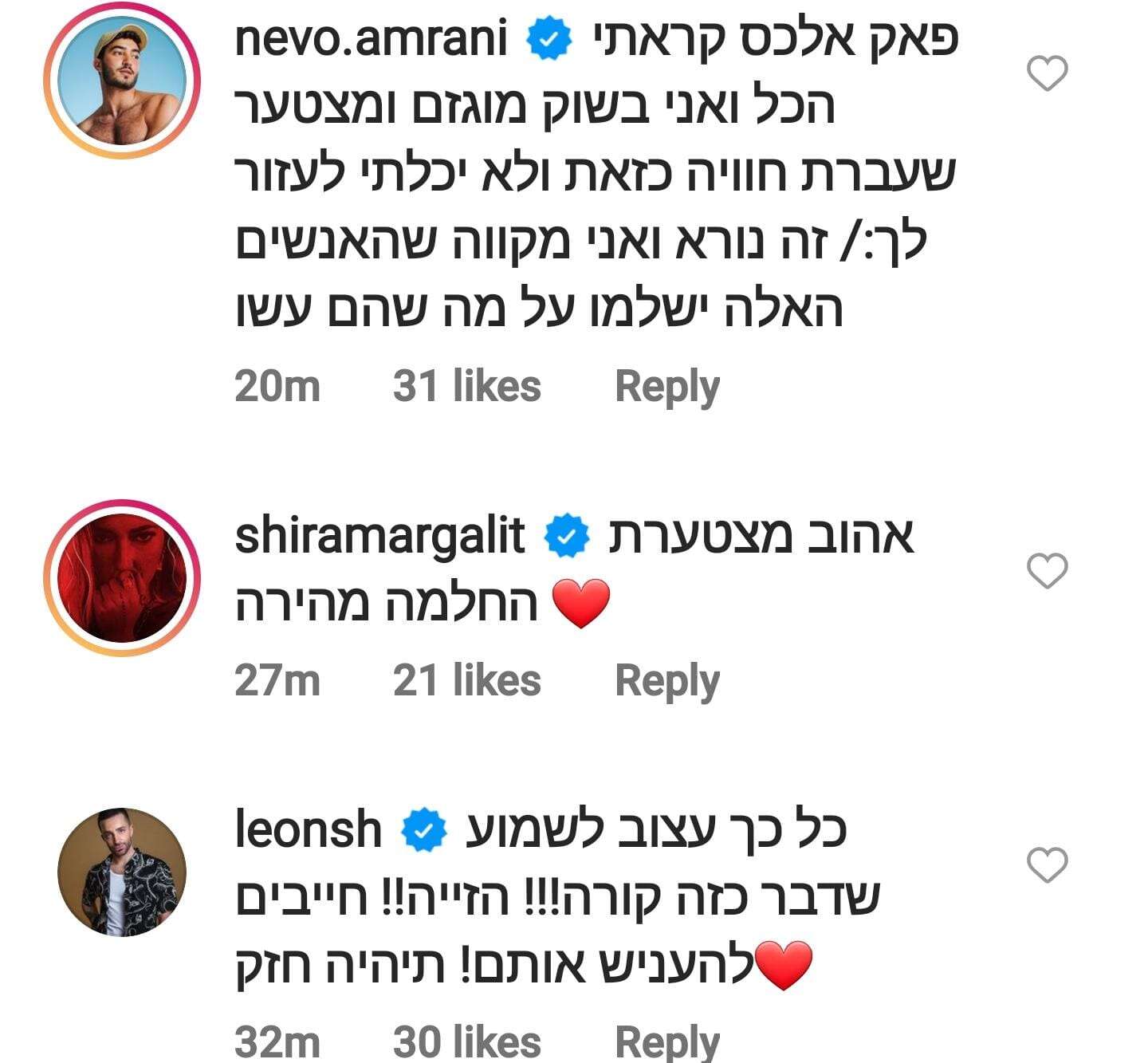Open the leonsh username link
This screenshot has height=1063, width=1148.
click(309, 829)
